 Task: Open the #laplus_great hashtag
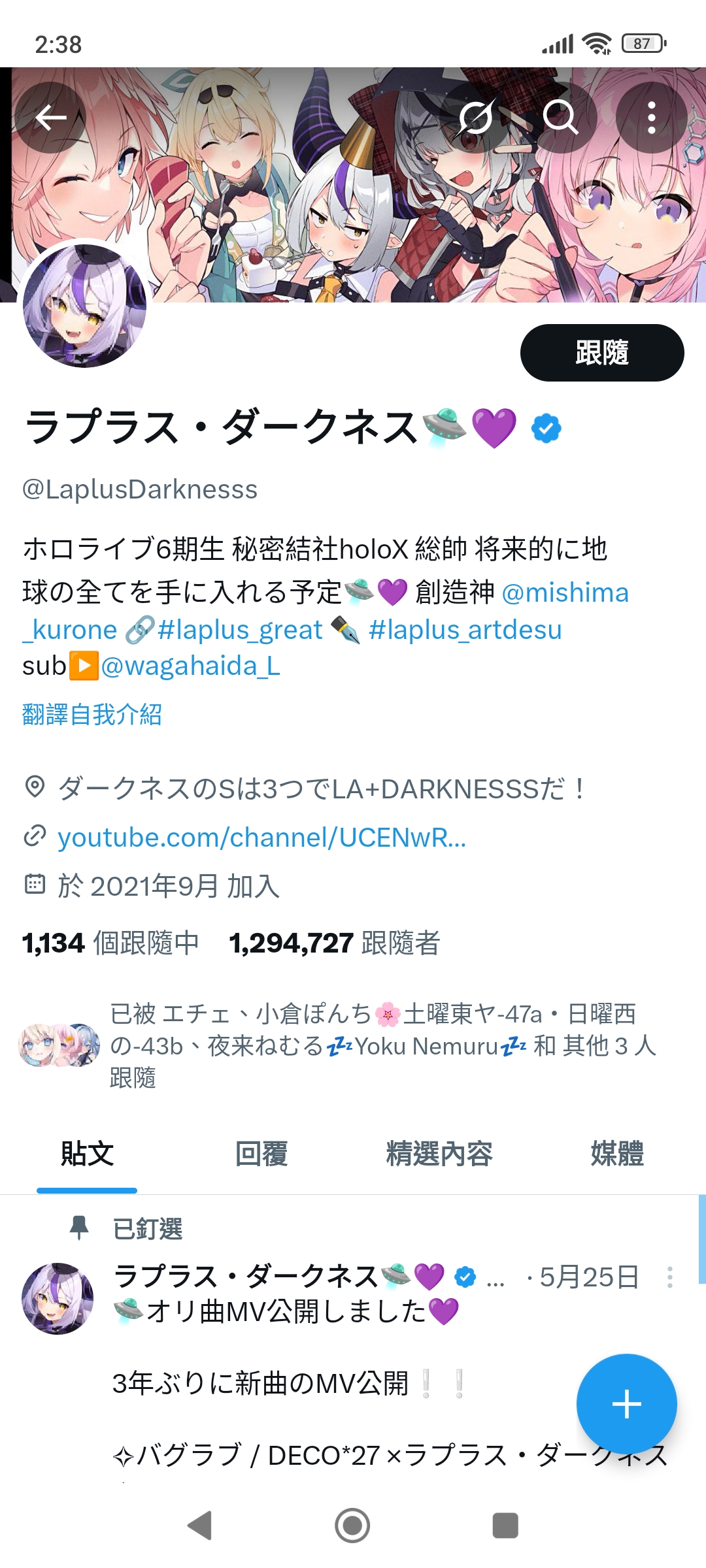(x=240, y=630)
